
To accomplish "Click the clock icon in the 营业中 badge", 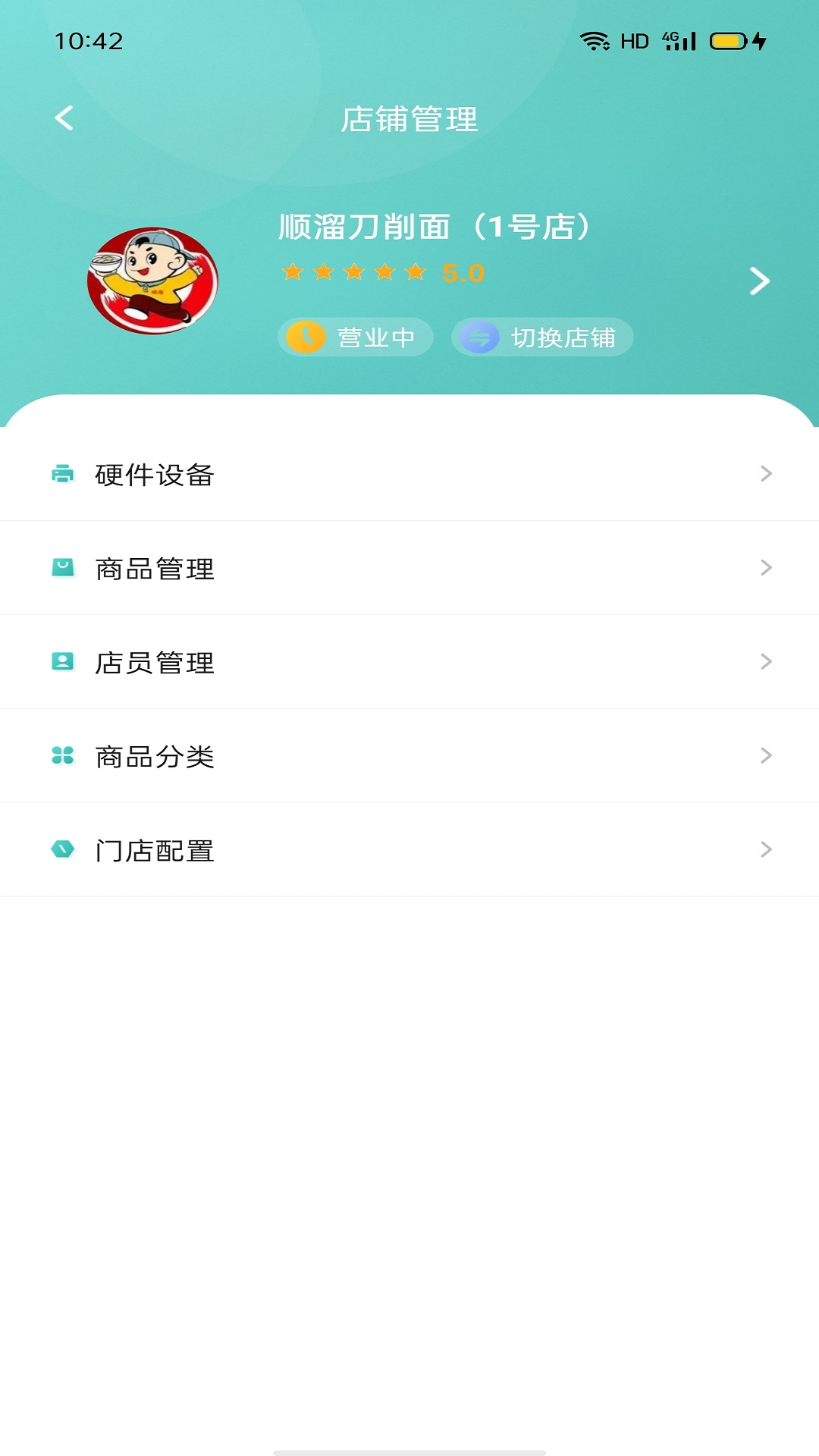I will [306, 337].
